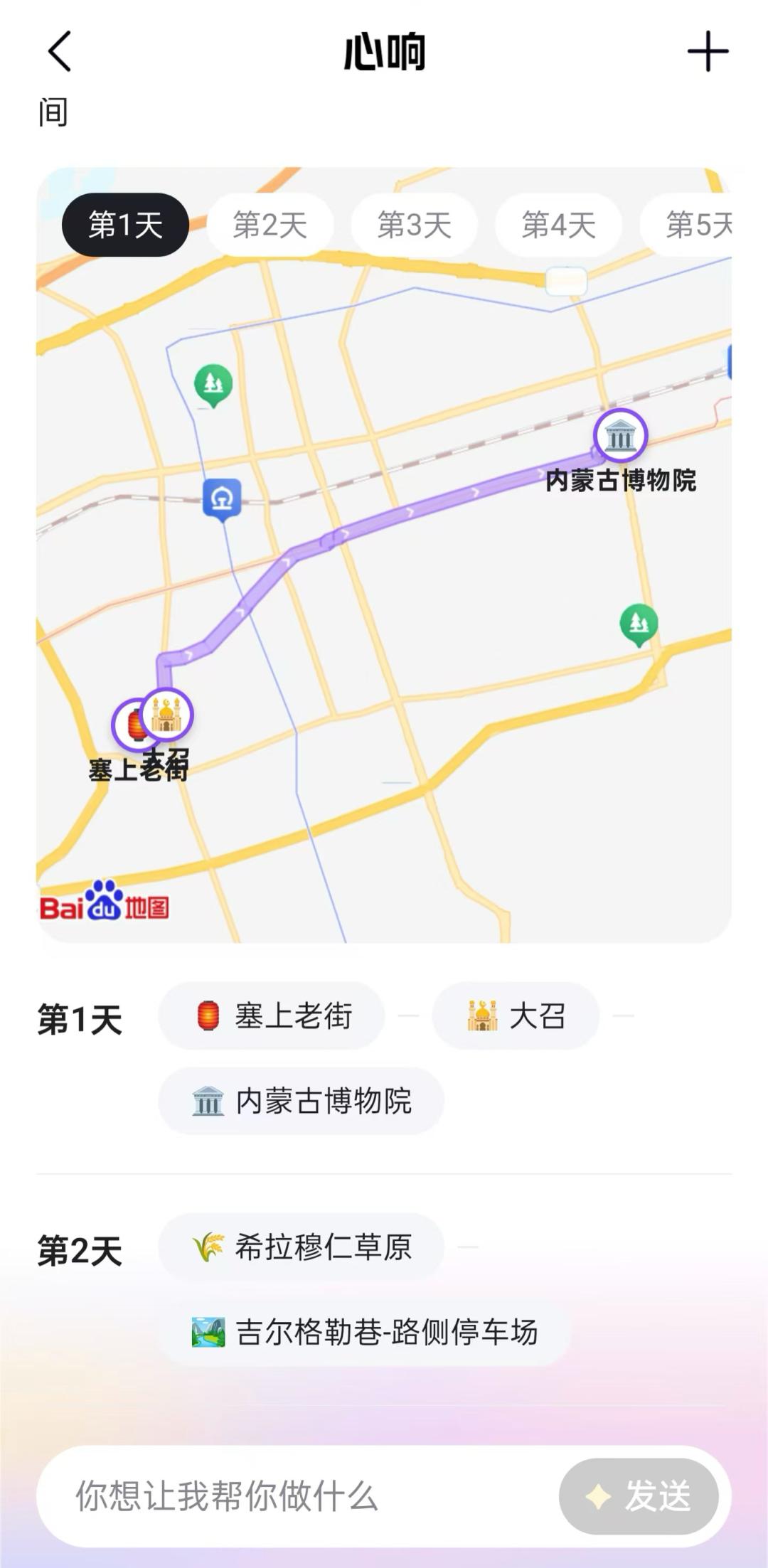Tap the 内蒙古博物院 marker on the map

coord(621,434)
